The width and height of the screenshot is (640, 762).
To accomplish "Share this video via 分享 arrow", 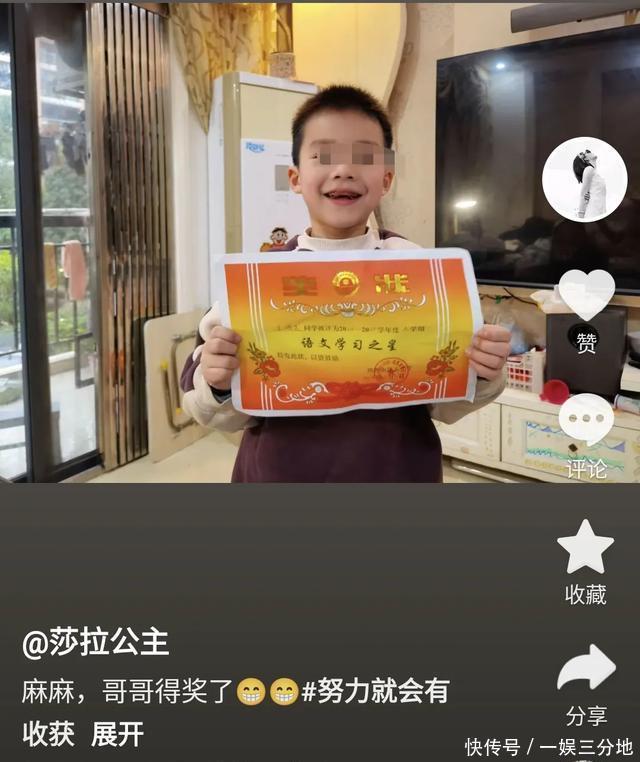I will pos(586,670).
